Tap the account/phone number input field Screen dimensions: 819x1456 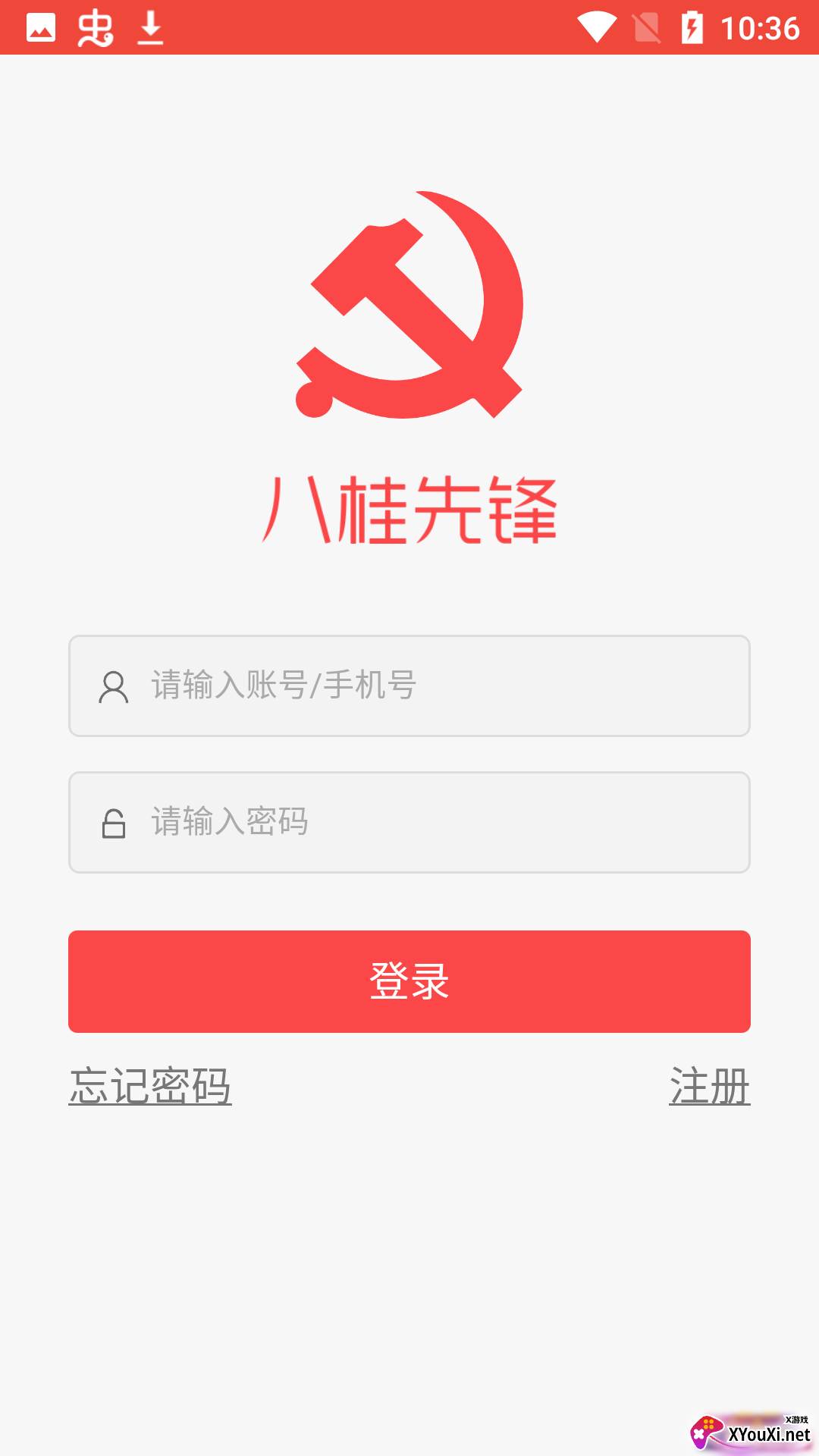[409, 686]
